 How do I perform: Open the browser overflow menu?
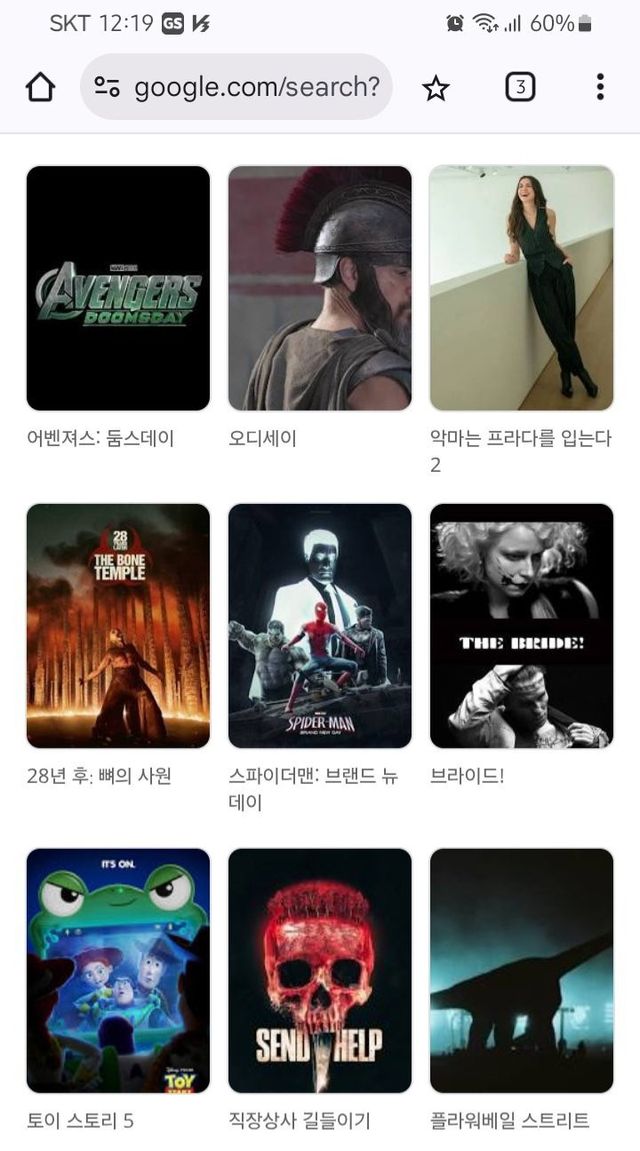[x=600, y=87]
